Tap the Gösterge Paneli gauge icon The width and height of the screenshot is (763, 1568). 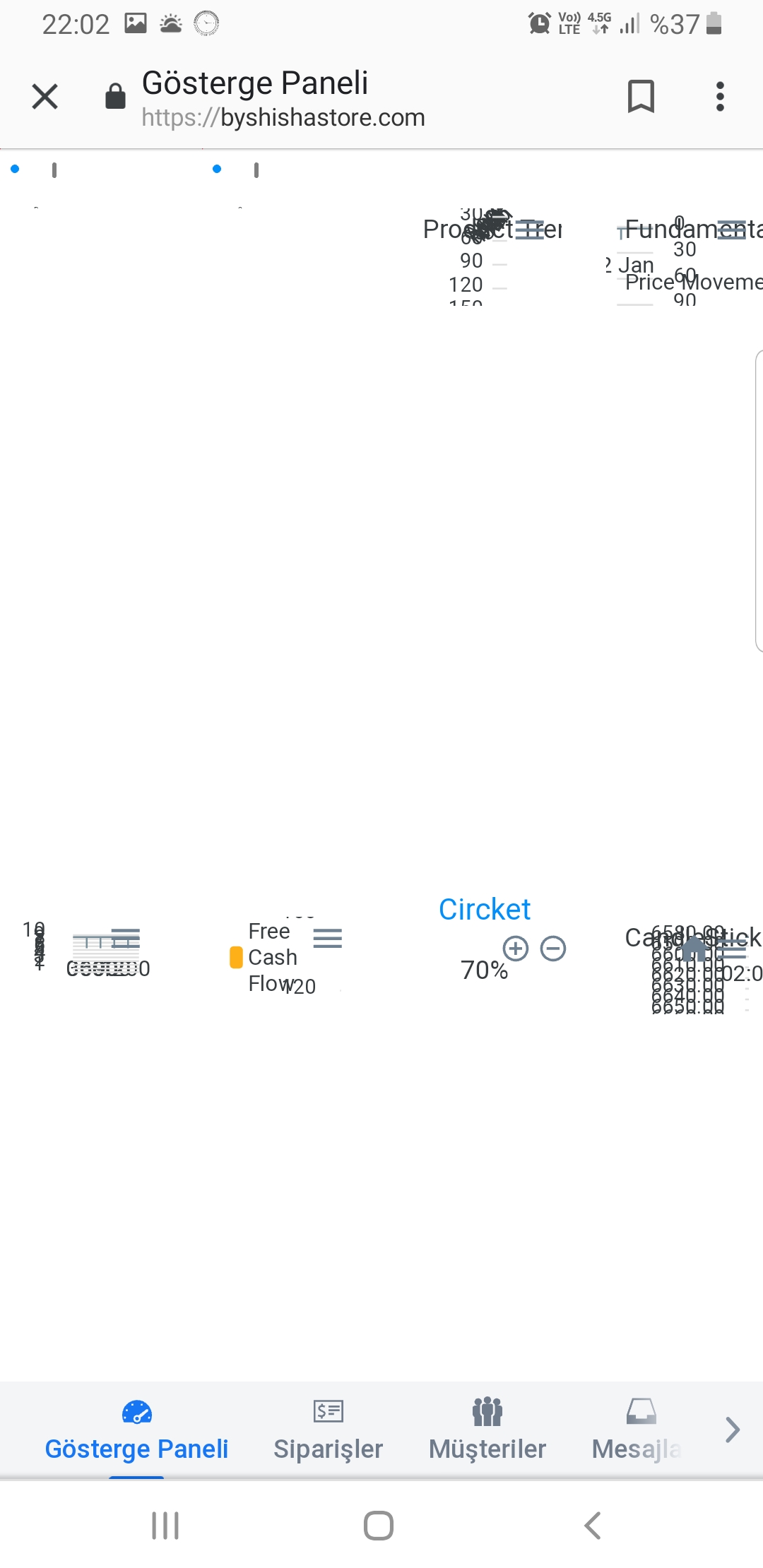[136, 1413]
